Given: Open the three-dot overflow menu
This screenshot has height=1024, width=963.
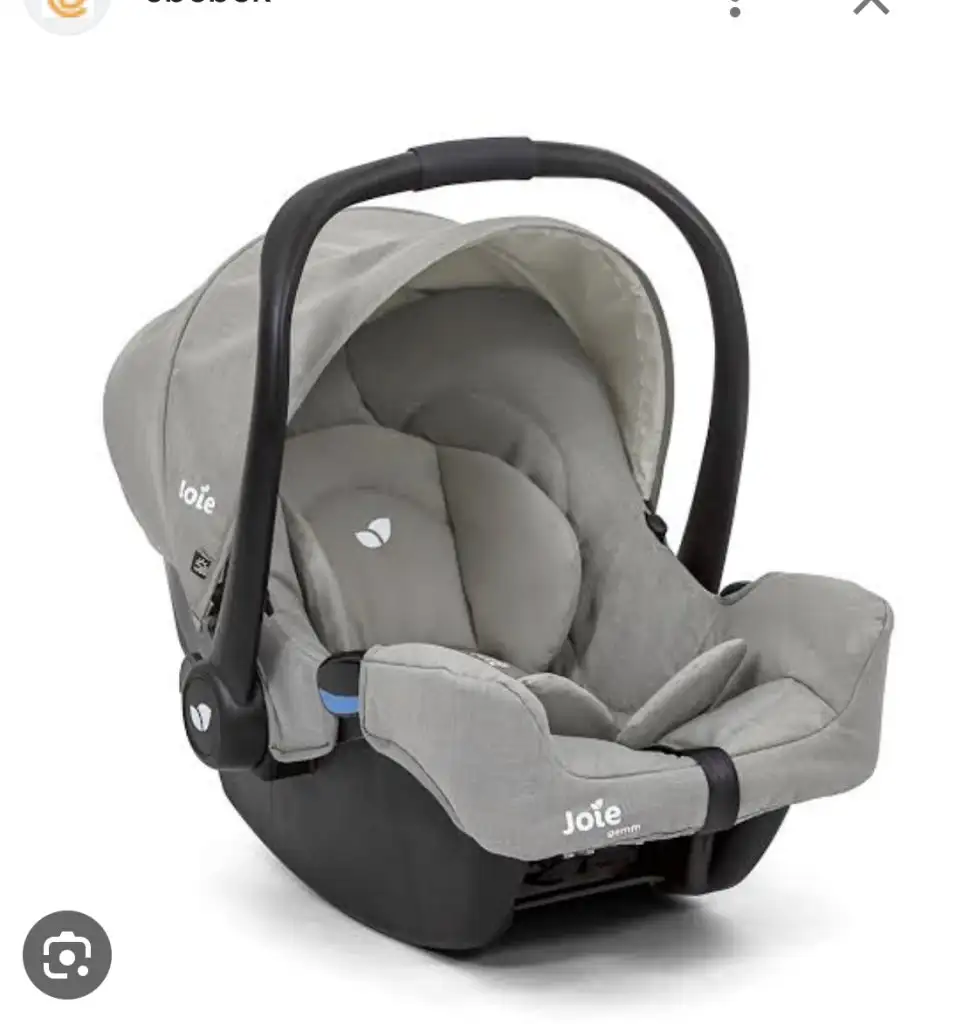Looking at the screenshot, I should coord(735,7).
